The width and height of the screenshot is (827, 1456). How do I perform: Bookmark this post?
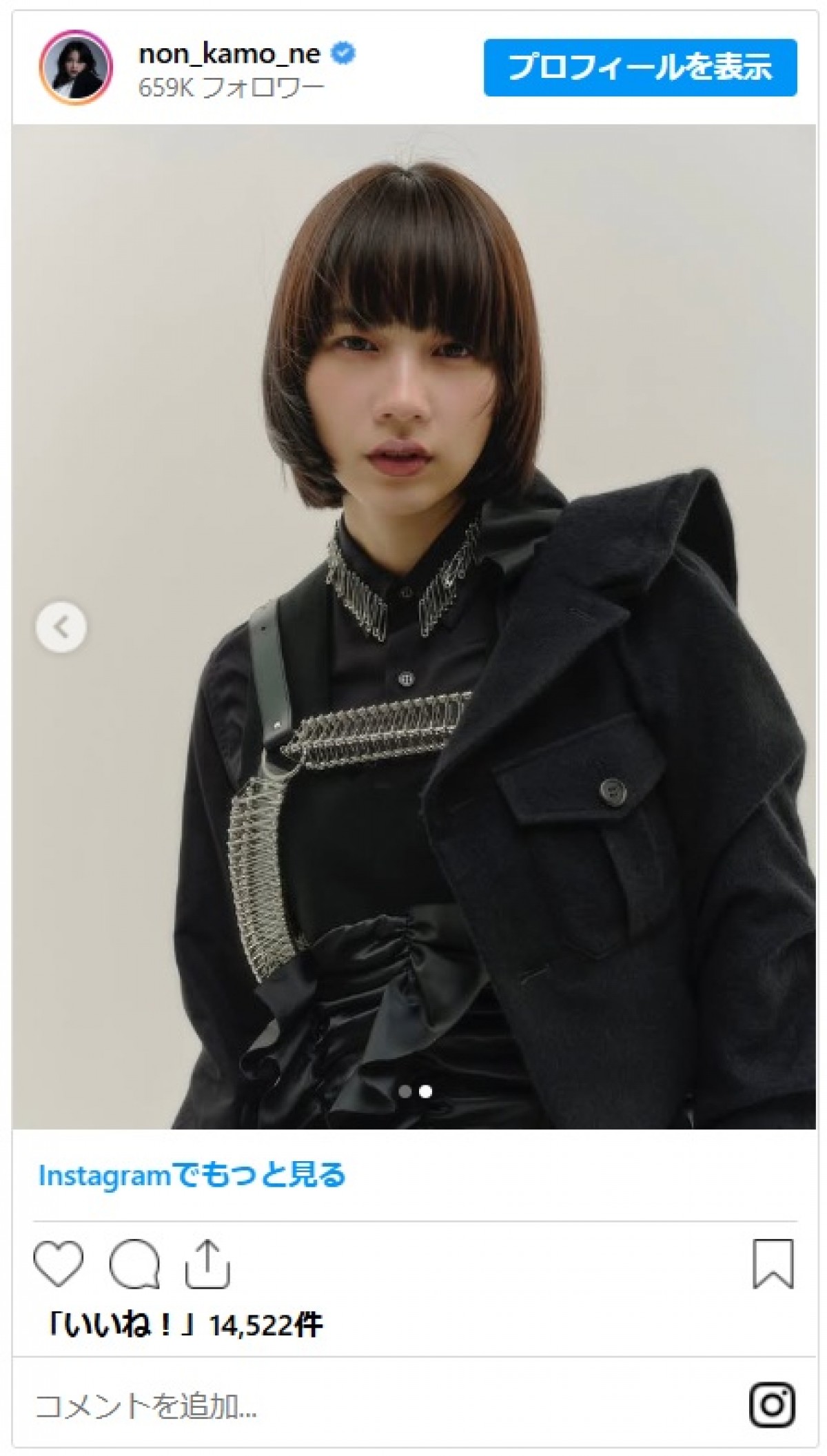(x=773, y=1264)
